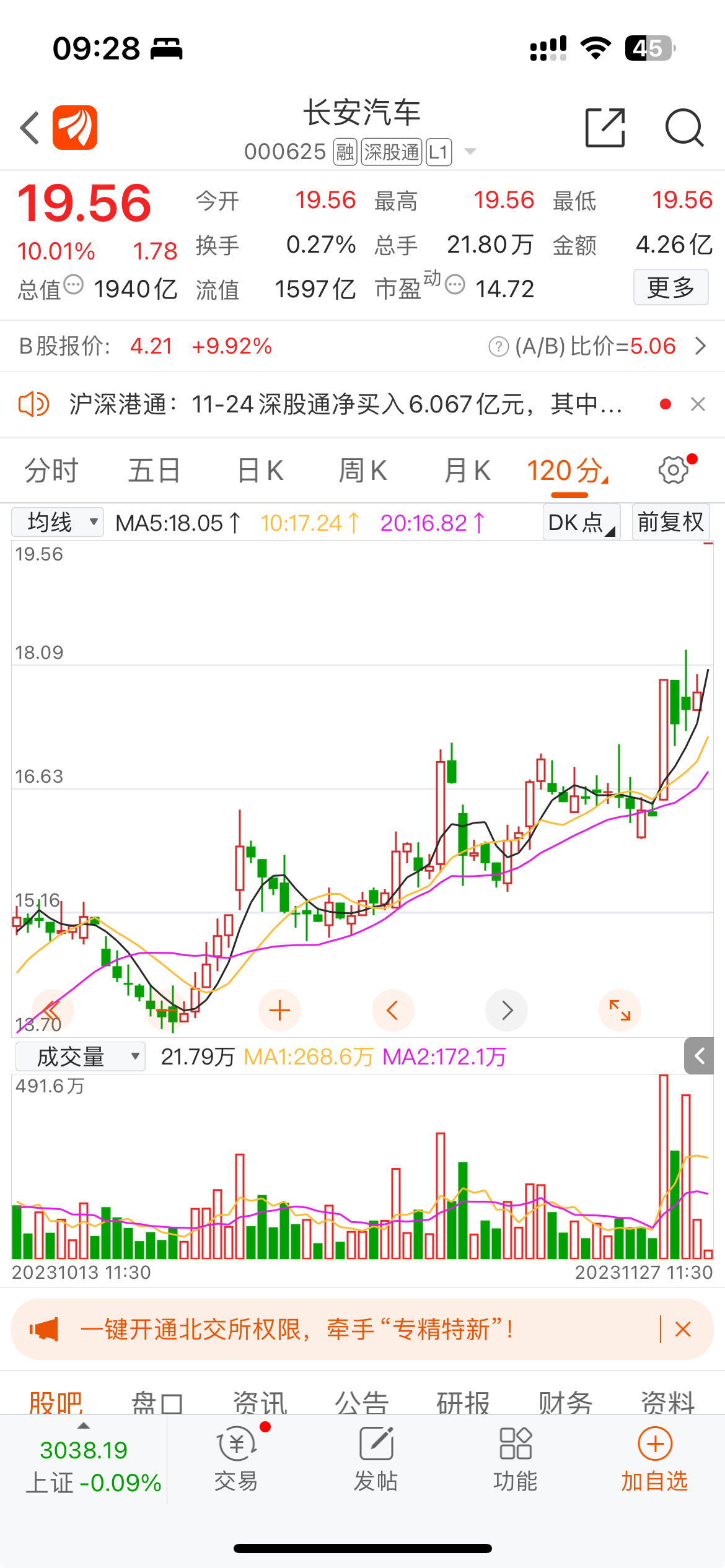The width and height of the screenshot is (725, 1568).
Task: Close the 北交所权限 promotion banner
Action: pos(683,1329)
